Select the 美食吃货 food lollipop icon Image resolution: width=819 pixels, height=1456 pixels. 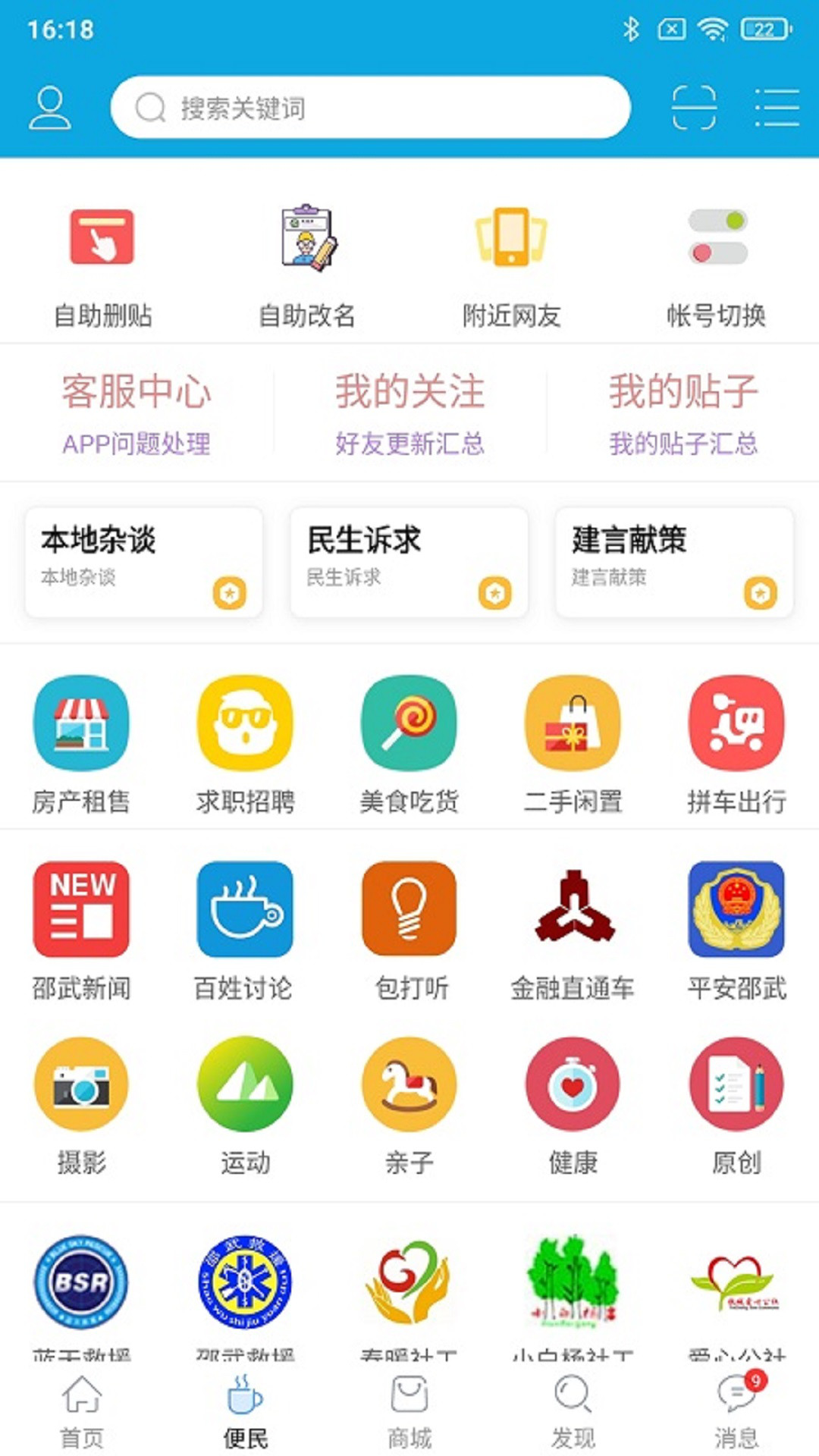tap(409, 723)
